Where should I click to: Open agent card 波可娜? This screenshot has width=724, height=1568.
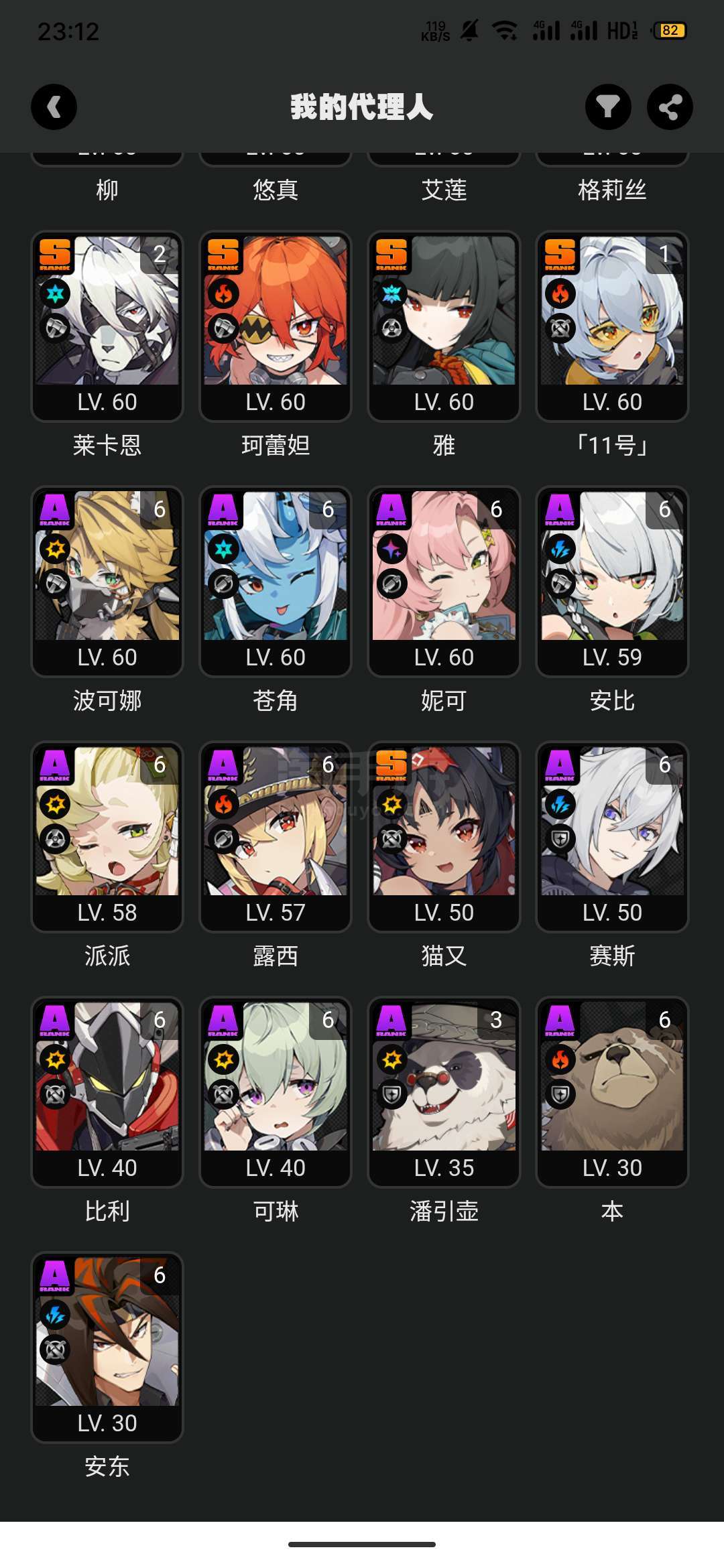(x=107, y=582)
